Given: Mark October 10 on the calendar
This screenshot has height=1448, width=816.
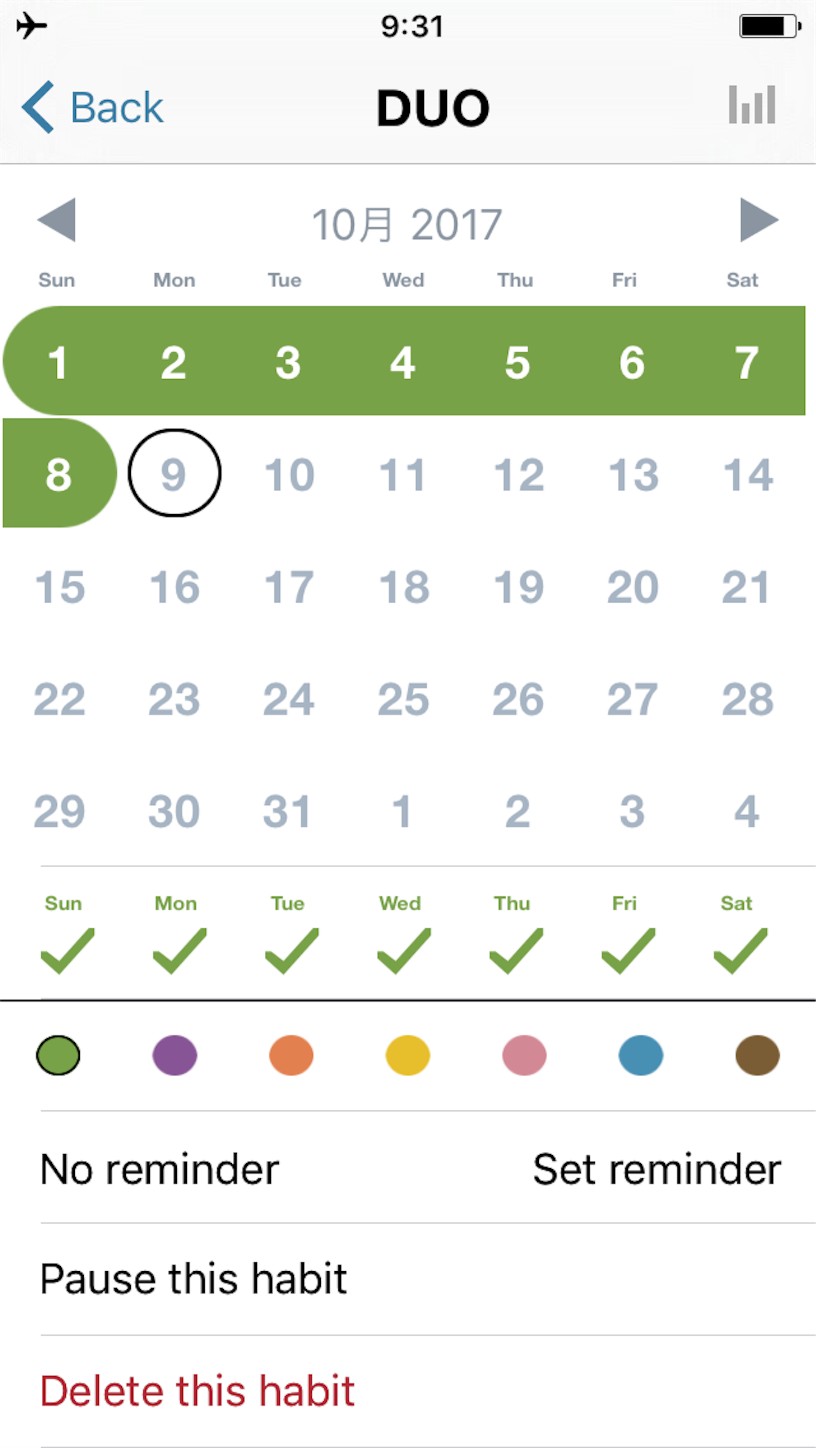Looking at the screenshot, I should (289, 474).
